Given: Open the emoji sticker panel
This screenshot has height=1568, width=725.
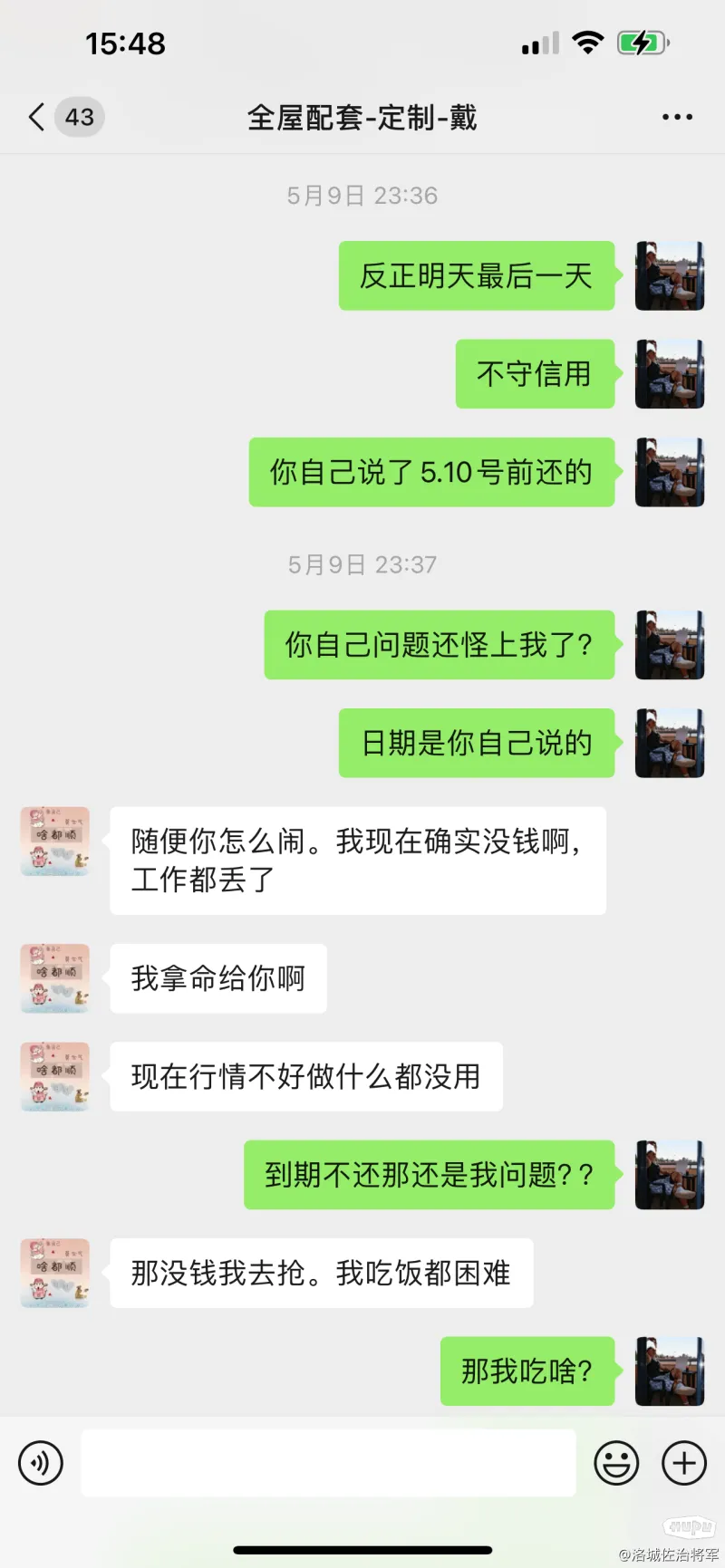Looking at the screenshot, I should 616,1463.
